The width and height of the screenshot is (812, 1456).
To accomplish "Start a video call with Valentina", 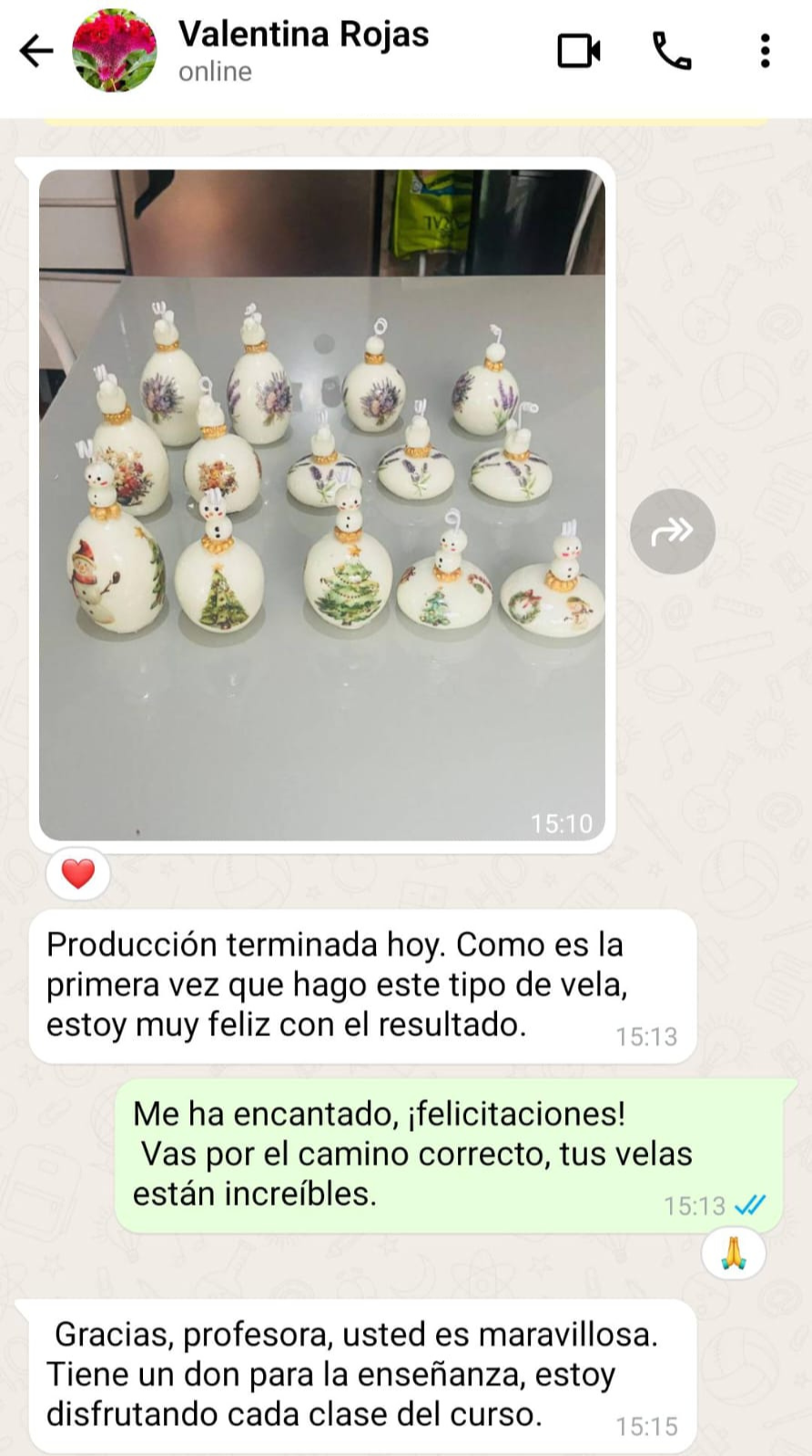I will tap(579, 51).
